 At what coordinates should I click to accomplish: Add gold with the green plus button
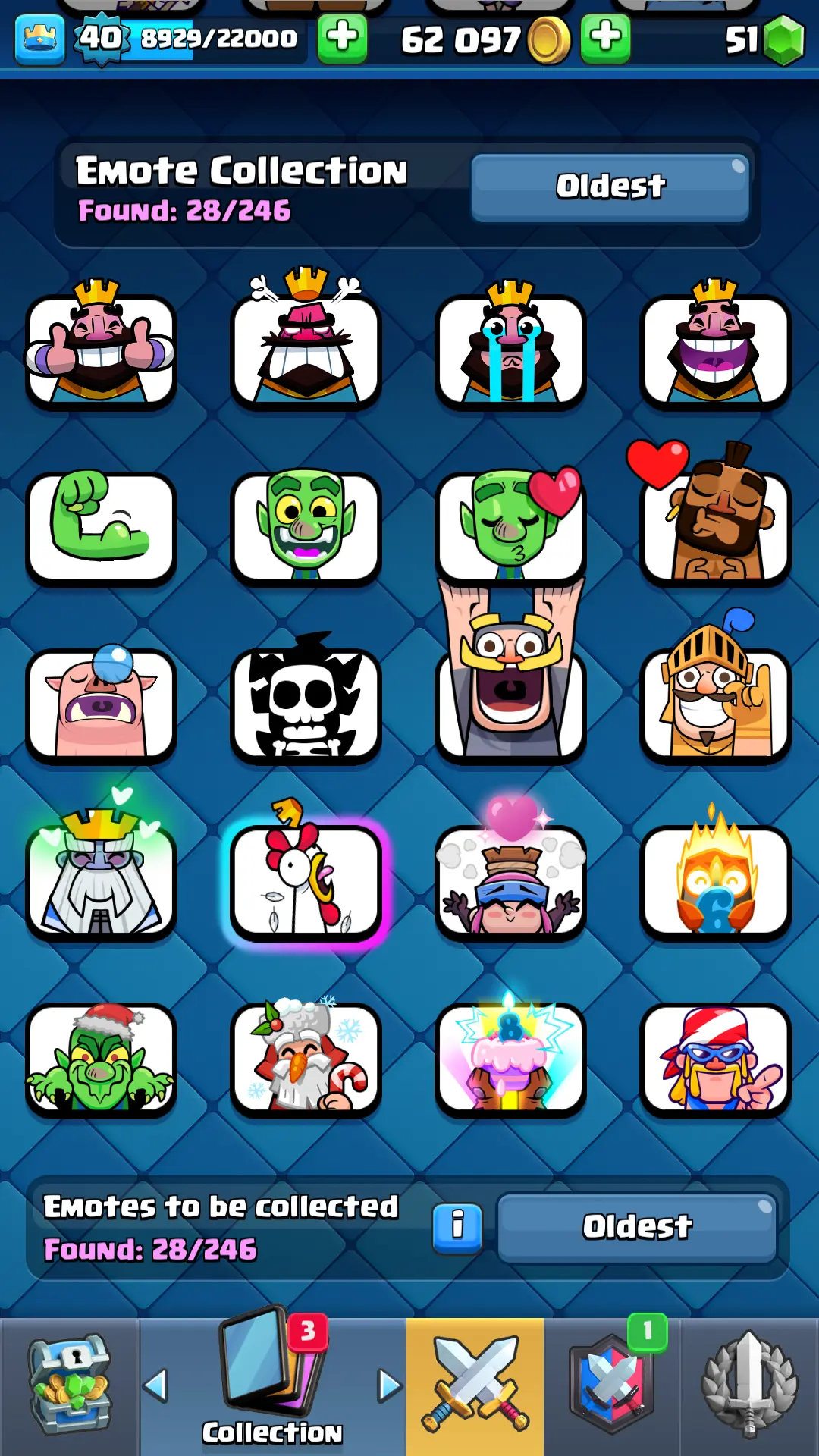[x=605, y=38]
